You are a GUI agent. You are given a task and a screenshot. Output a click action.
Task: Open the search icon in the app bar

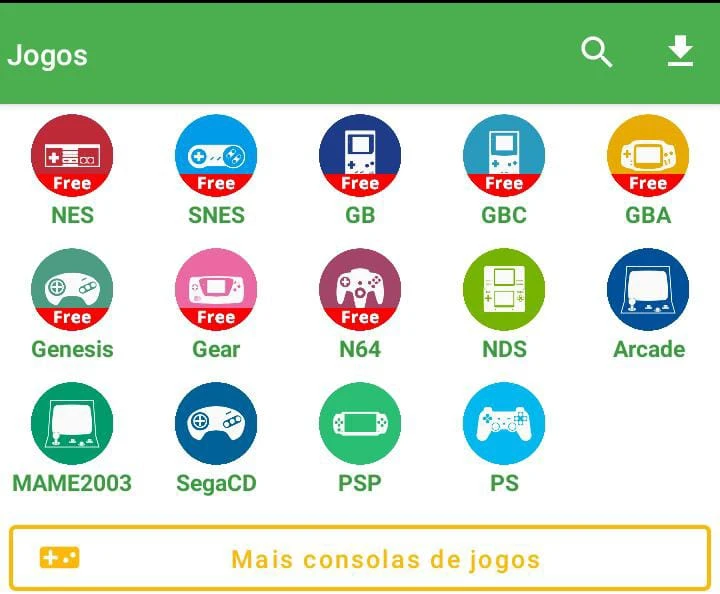[x=597, y=52]
